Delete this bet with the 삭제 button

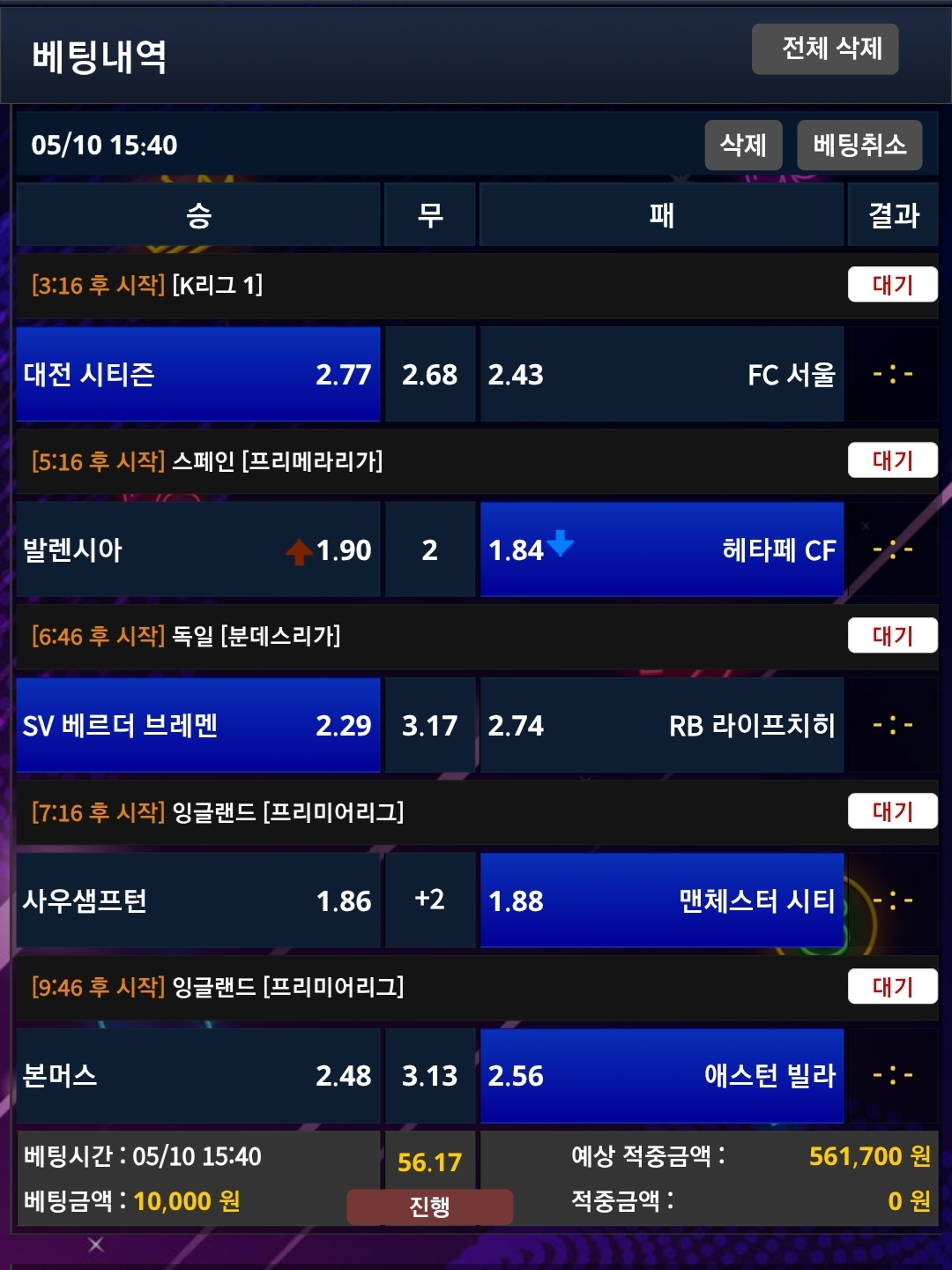743,145
